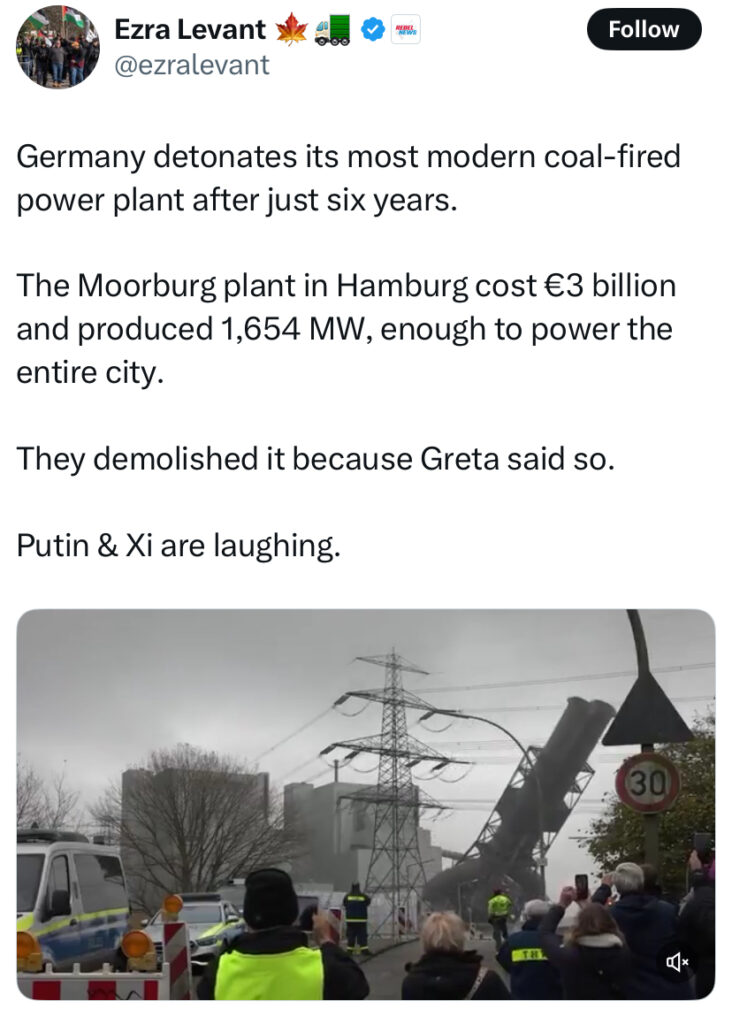The image size is (732, 1024).
Task: Unmute the video sound
Action: point(677,962)
